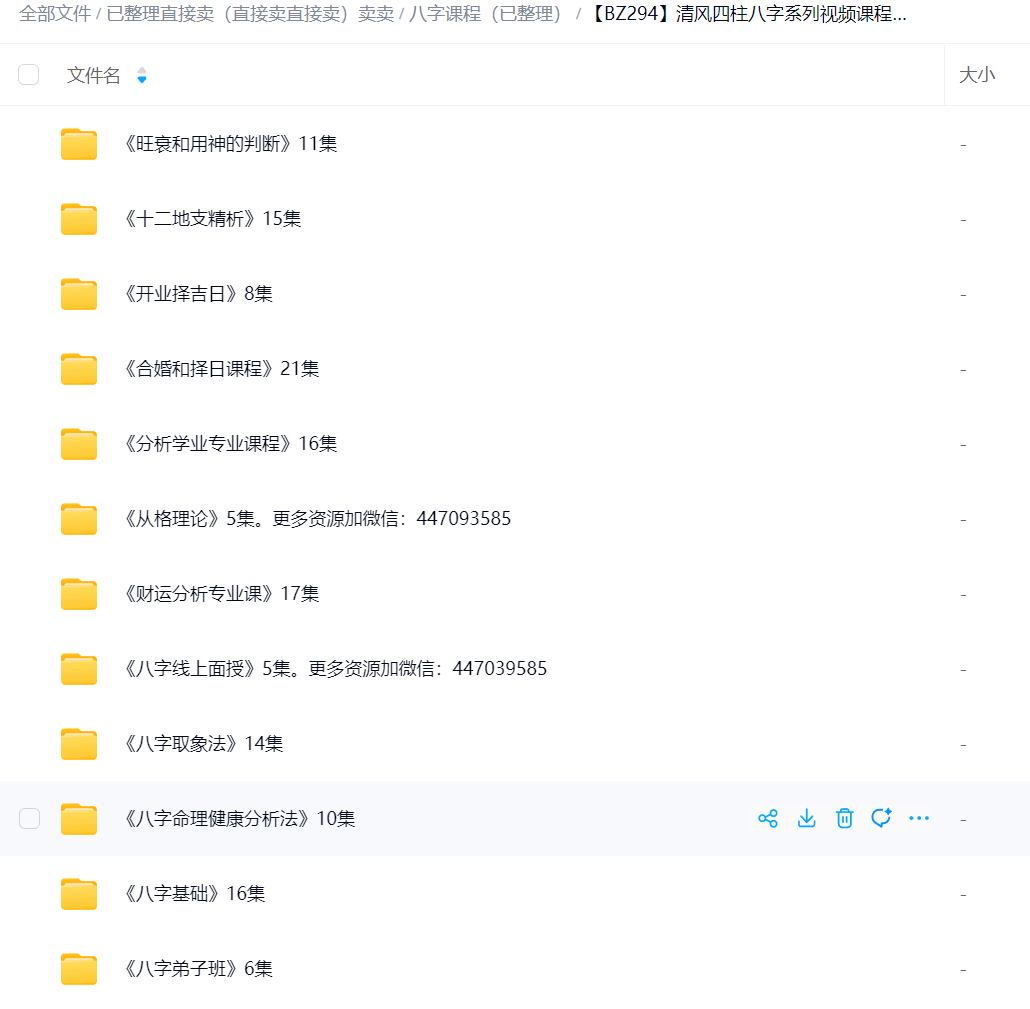The image size is (1030, 1009).
Task: Select checkbox for 《八字命理健康分析法》10集
Action: coord(30,819)
